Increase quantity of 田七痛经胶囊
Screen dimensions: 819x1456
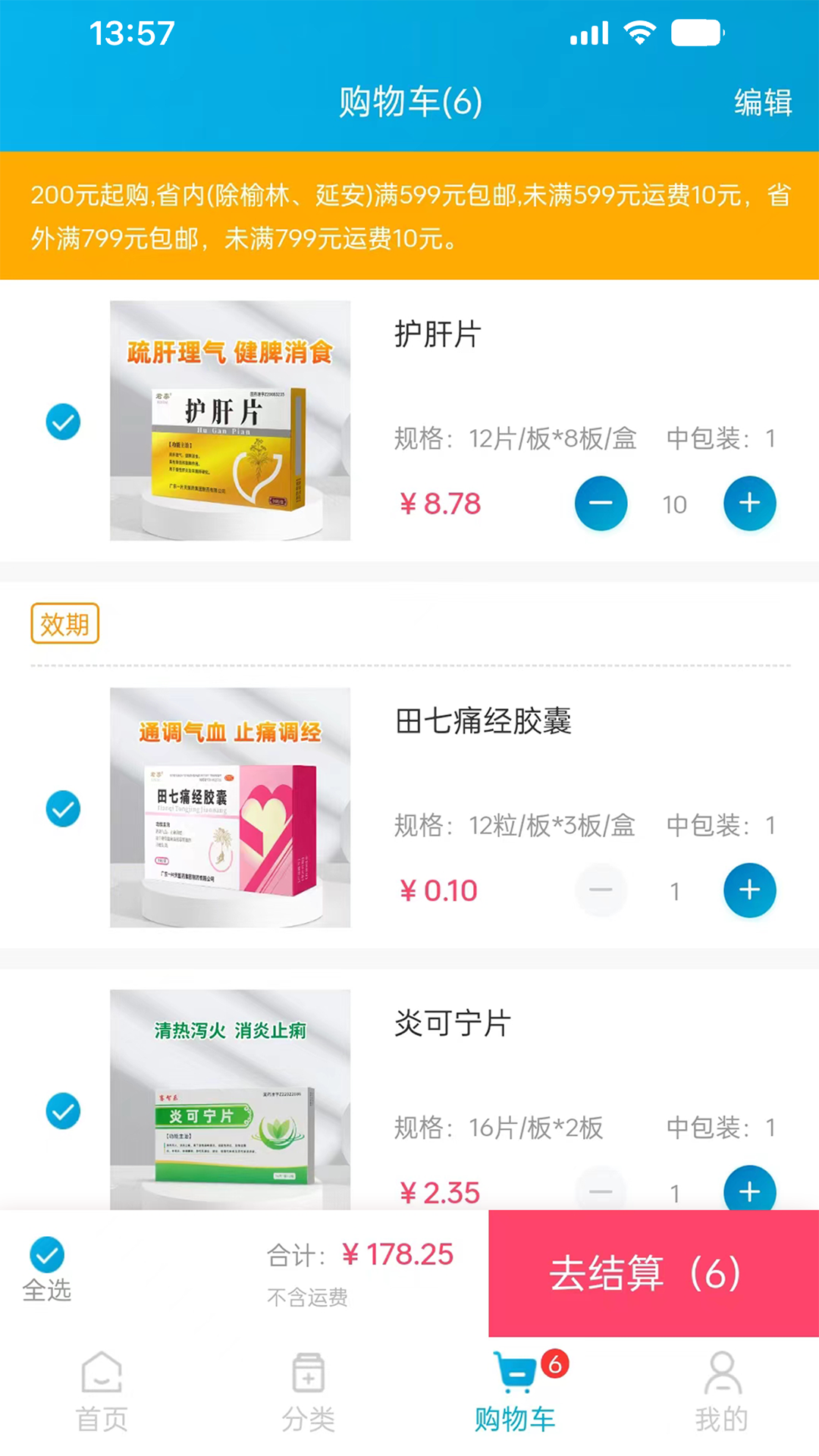(x=749, y=890)
